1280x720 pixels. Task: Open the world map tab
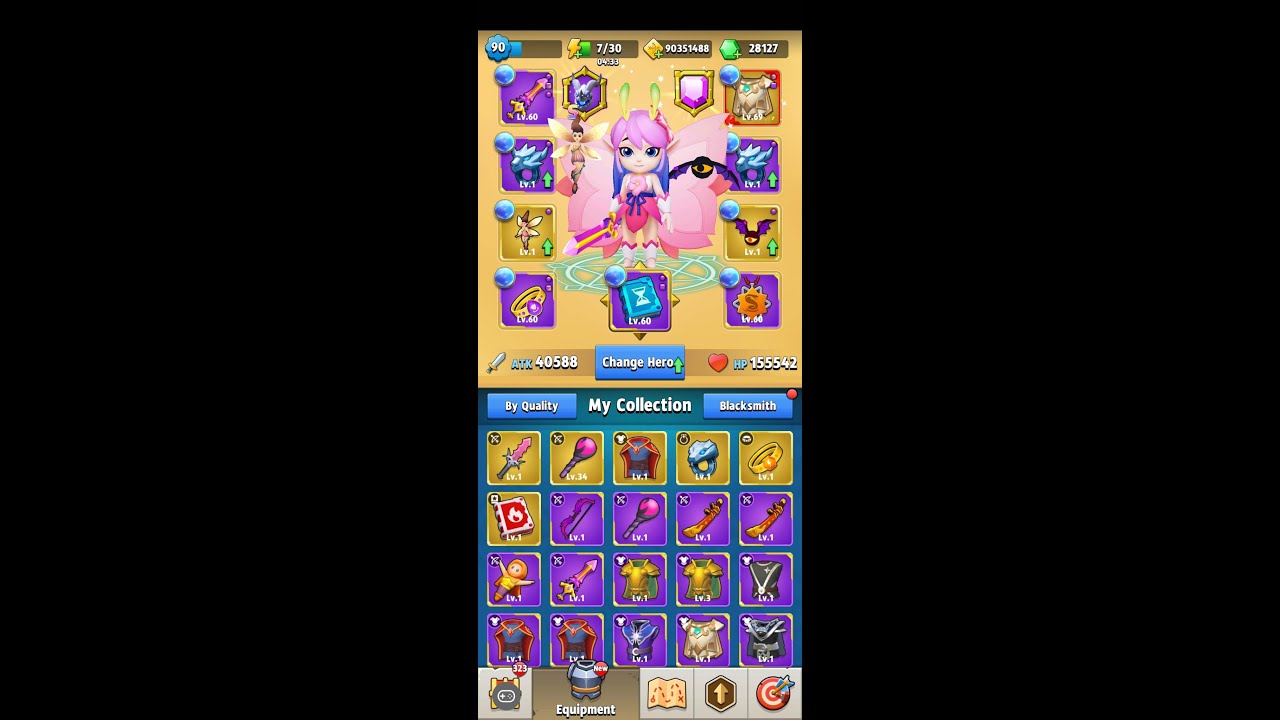(x=666, y=693)
